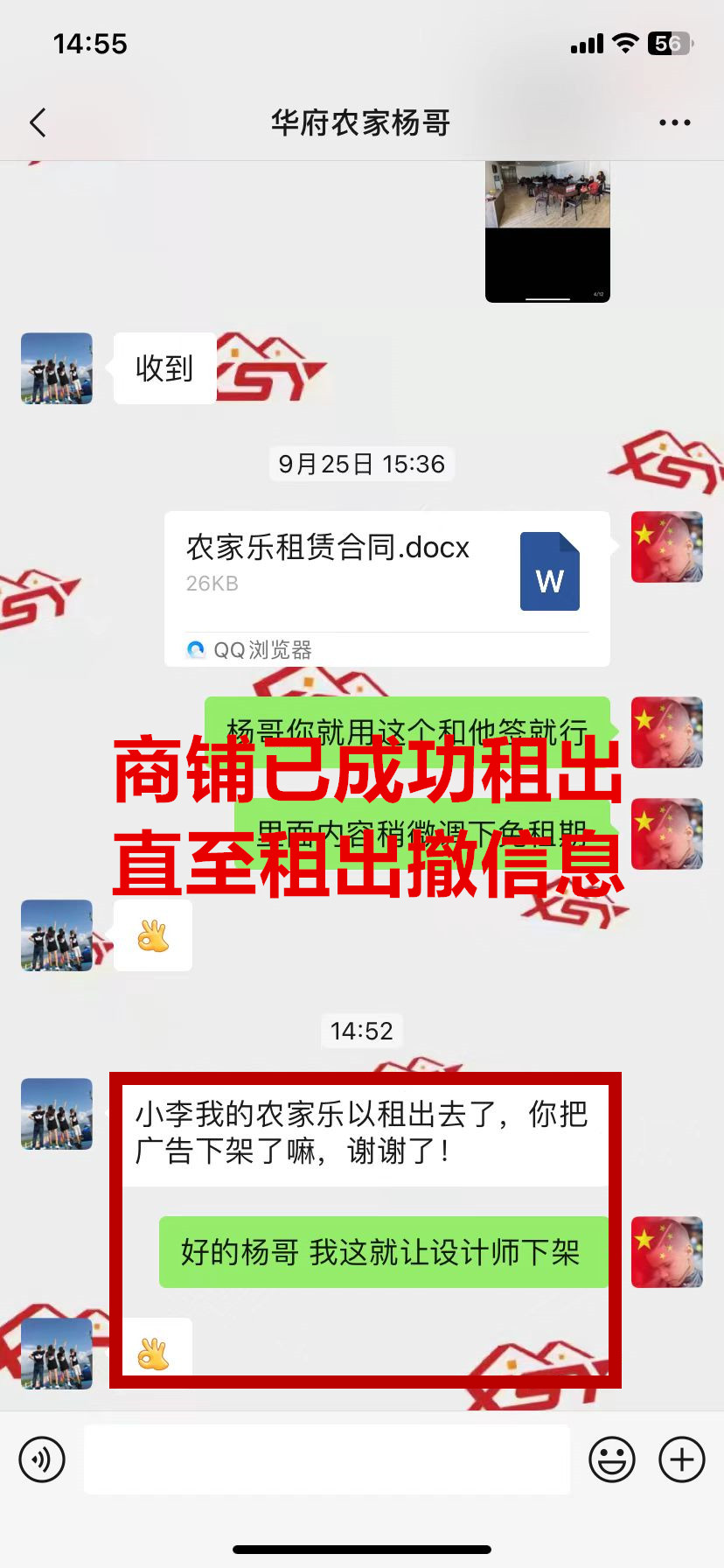This screenshot has width=724, height=1568.
Task: Open the chat's three-dot menu
Action: [x=674, y=122]
